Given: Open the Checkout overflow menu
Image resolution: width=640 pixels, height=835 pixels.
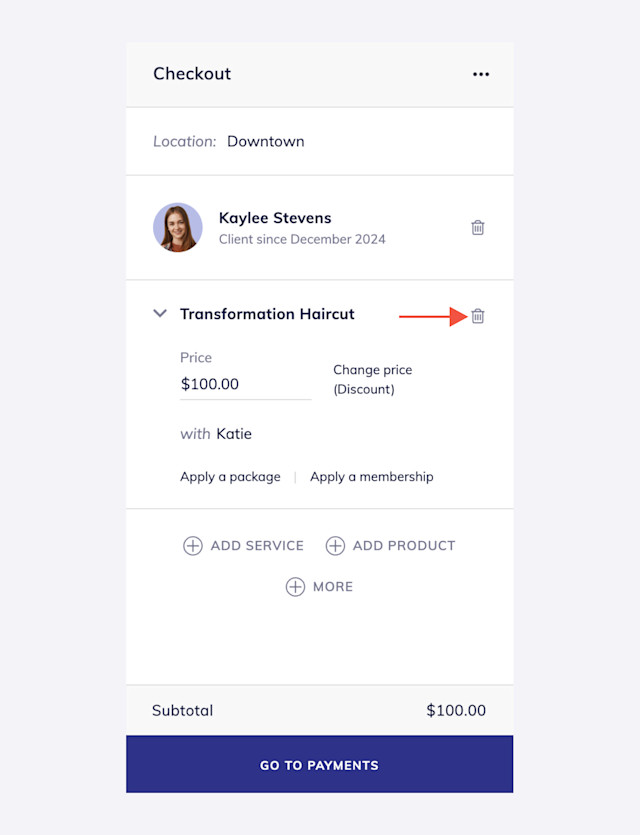Looking at the screenshot, I should coord(481,74).
